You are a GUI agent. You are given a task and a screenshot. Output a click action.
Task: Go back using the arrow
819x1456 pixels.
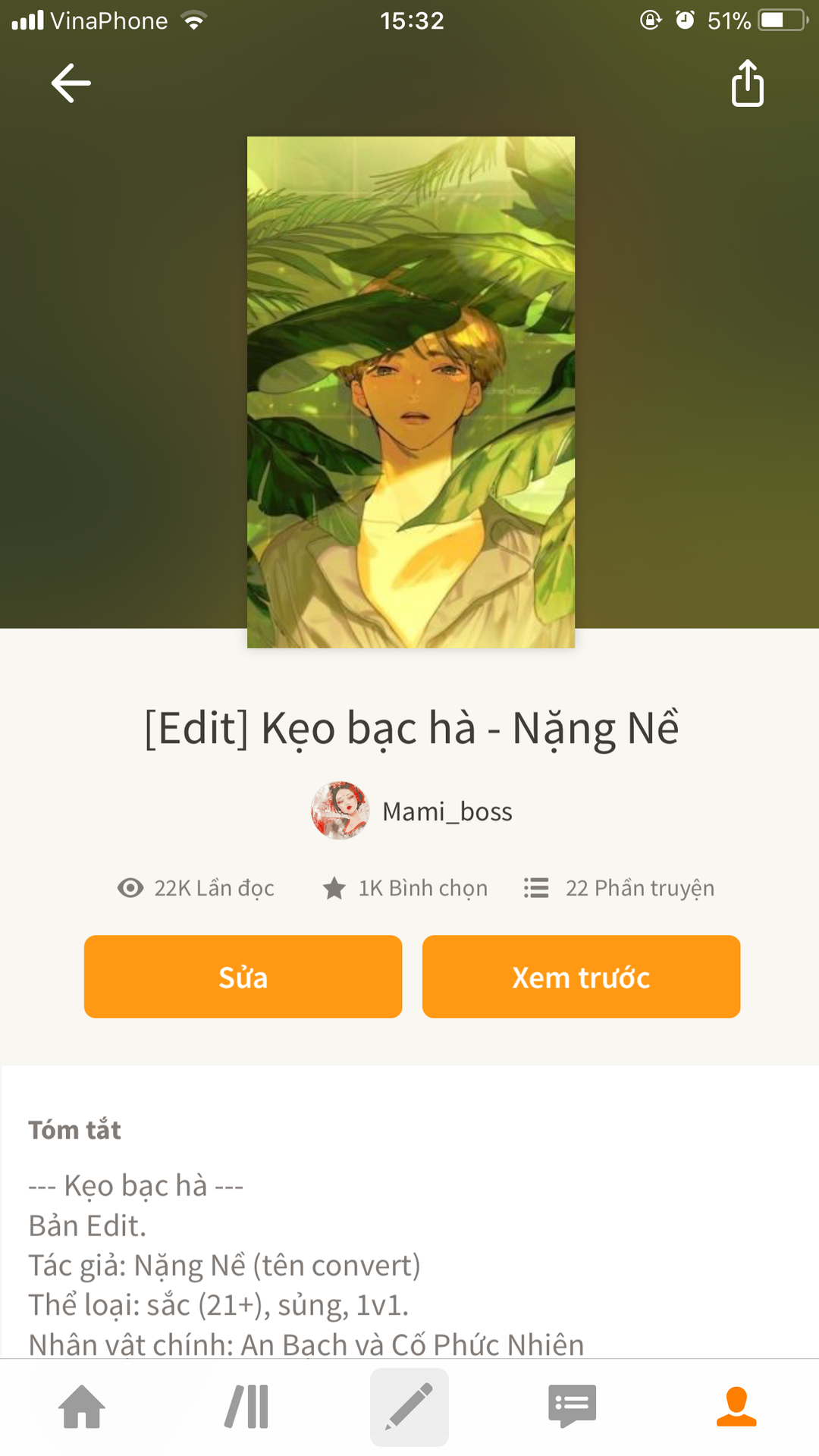tap(71, 83)
